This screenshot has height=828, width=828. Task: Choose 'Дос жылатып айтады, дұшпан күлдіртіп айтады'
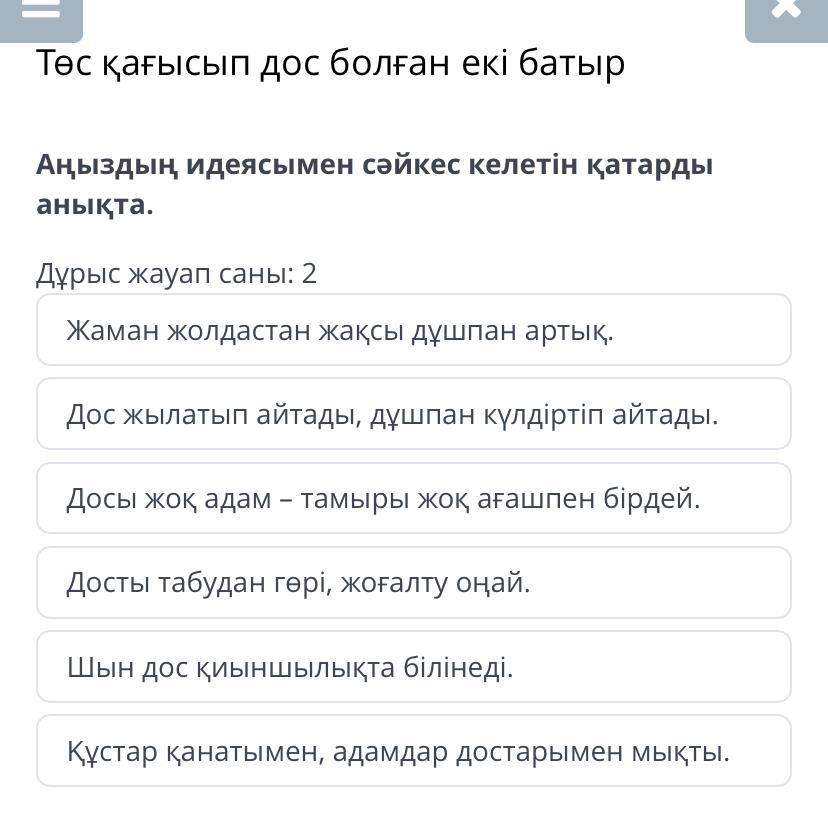point(413,413)
